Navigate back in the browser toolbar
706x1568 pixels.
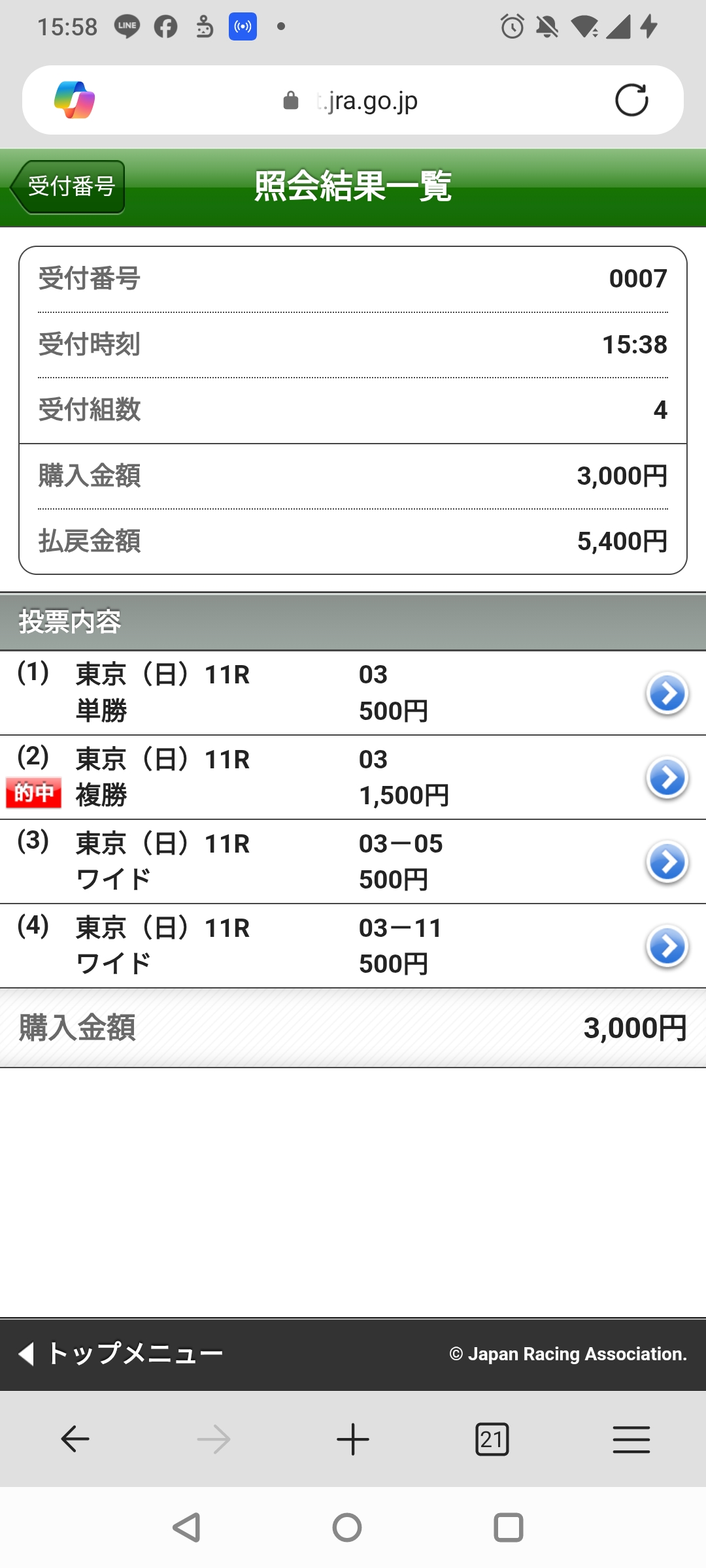point(75,1439)
